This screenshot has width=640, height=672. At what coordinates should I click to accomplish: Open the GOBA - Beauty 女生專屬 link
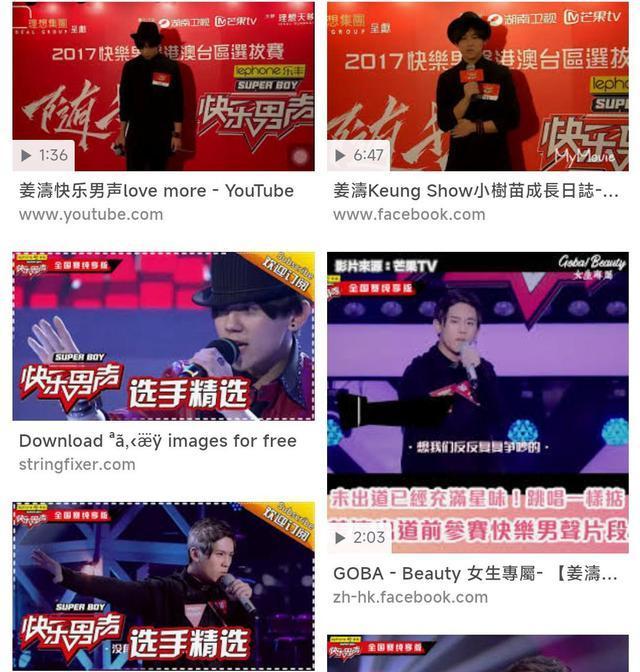pyautogui.click(x=475, y=574)
